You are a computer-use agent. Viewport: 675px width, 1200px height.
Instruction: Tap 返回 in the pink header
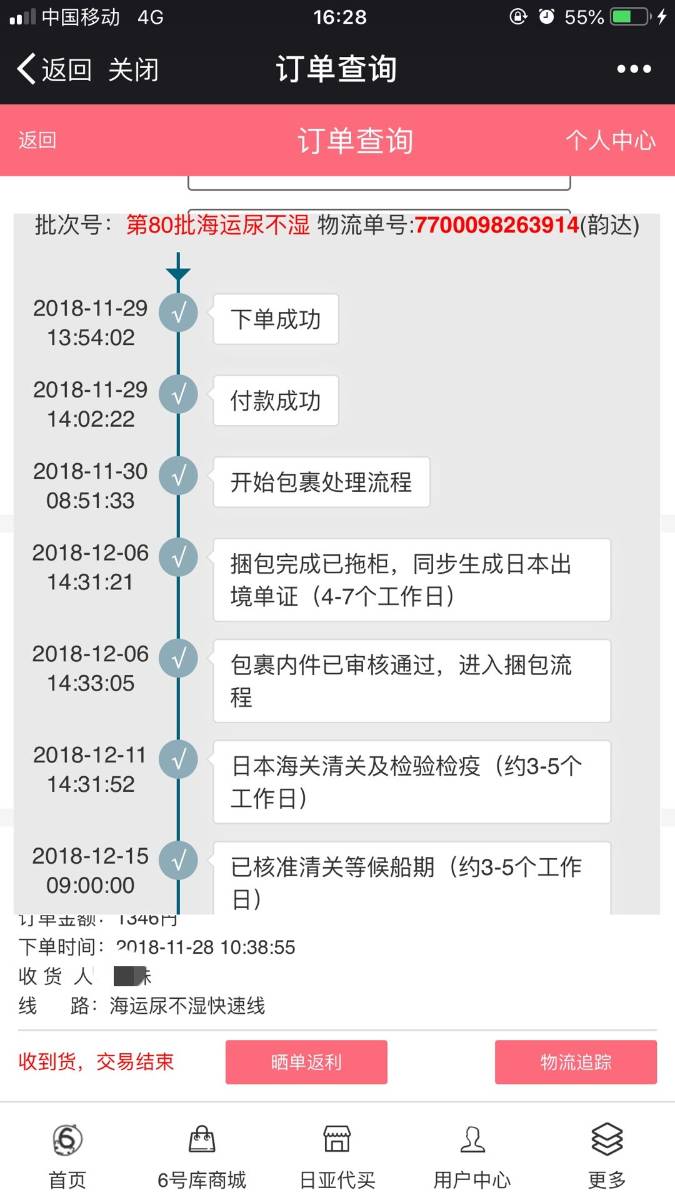pyautogui.click(x=37, y=140)
